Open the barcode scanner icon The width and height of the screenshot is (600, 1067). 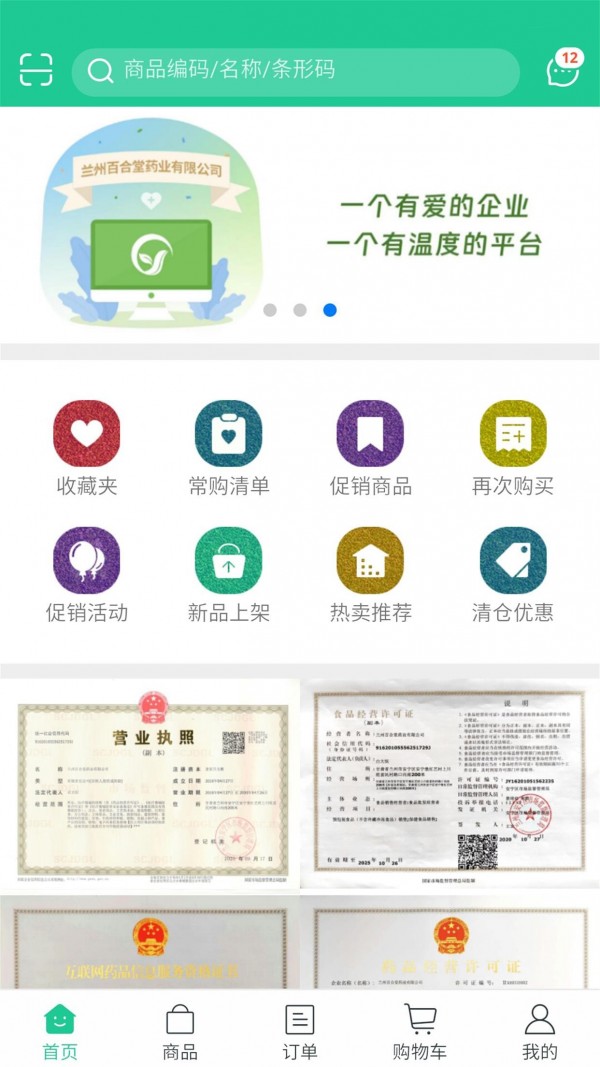click(36, 70)
